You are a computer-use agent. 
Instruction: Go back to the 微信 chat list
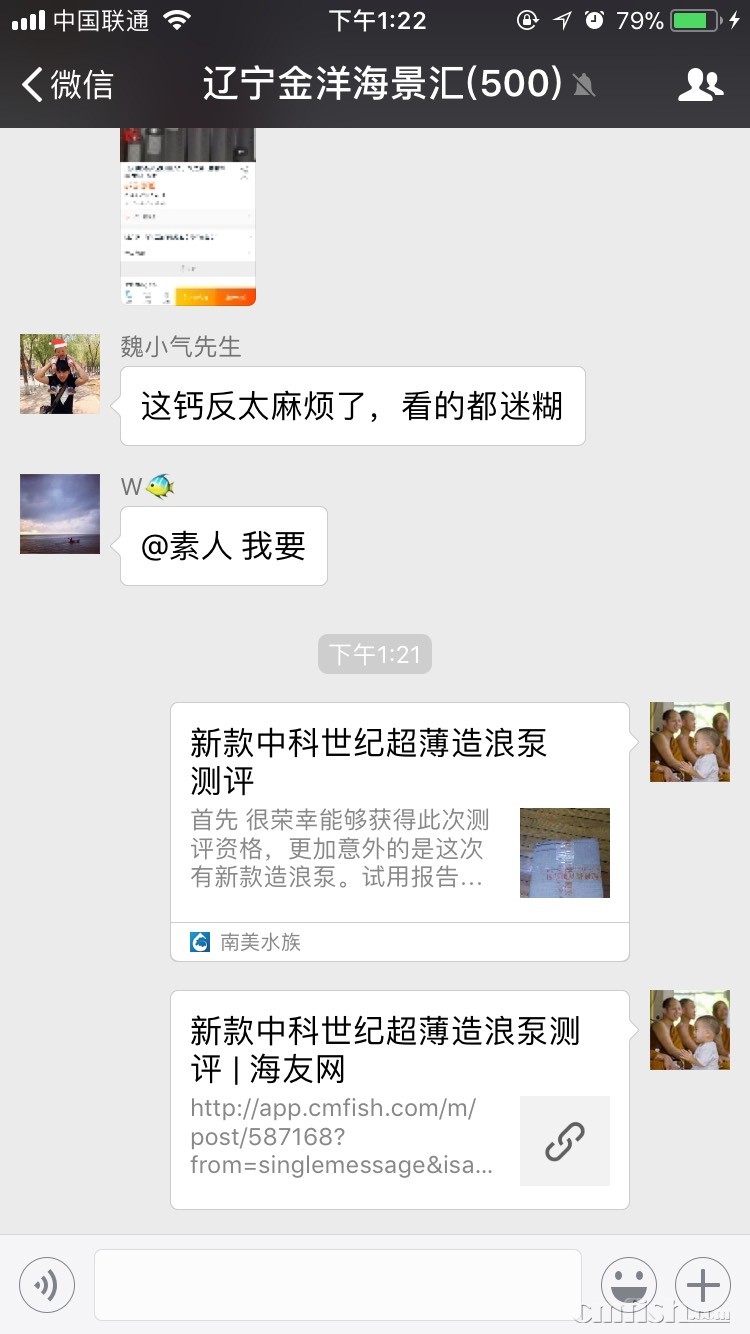point(68,85)
